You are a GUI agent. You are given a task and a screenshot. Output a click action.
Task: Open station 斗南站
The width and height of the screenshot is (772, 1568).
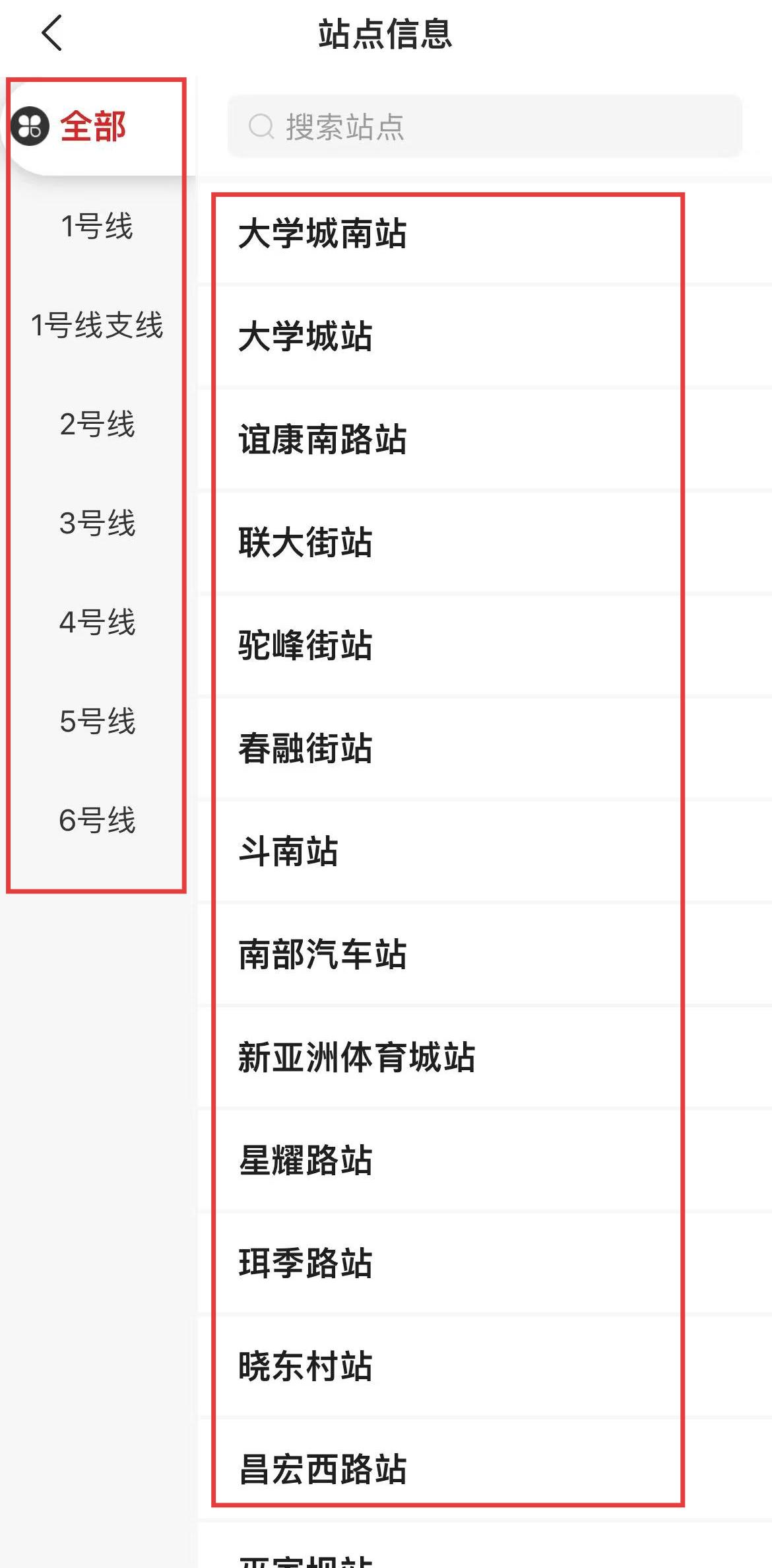485,851
